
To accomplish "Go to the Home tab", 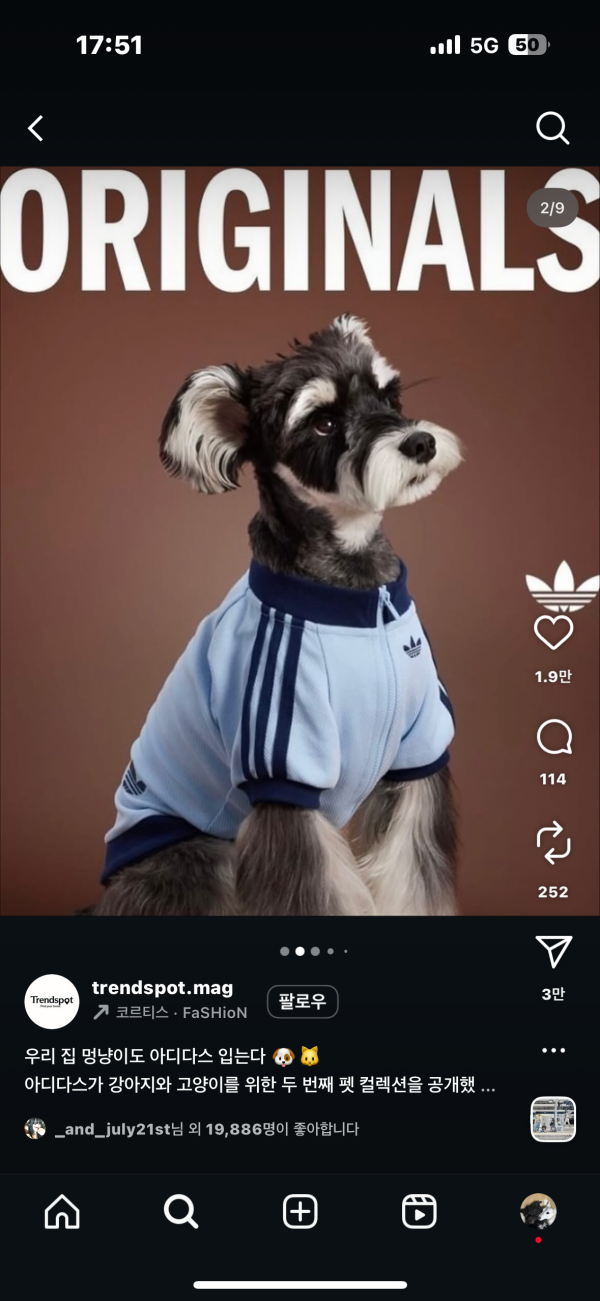I will pyautogui.click(x=62, y=1212).
